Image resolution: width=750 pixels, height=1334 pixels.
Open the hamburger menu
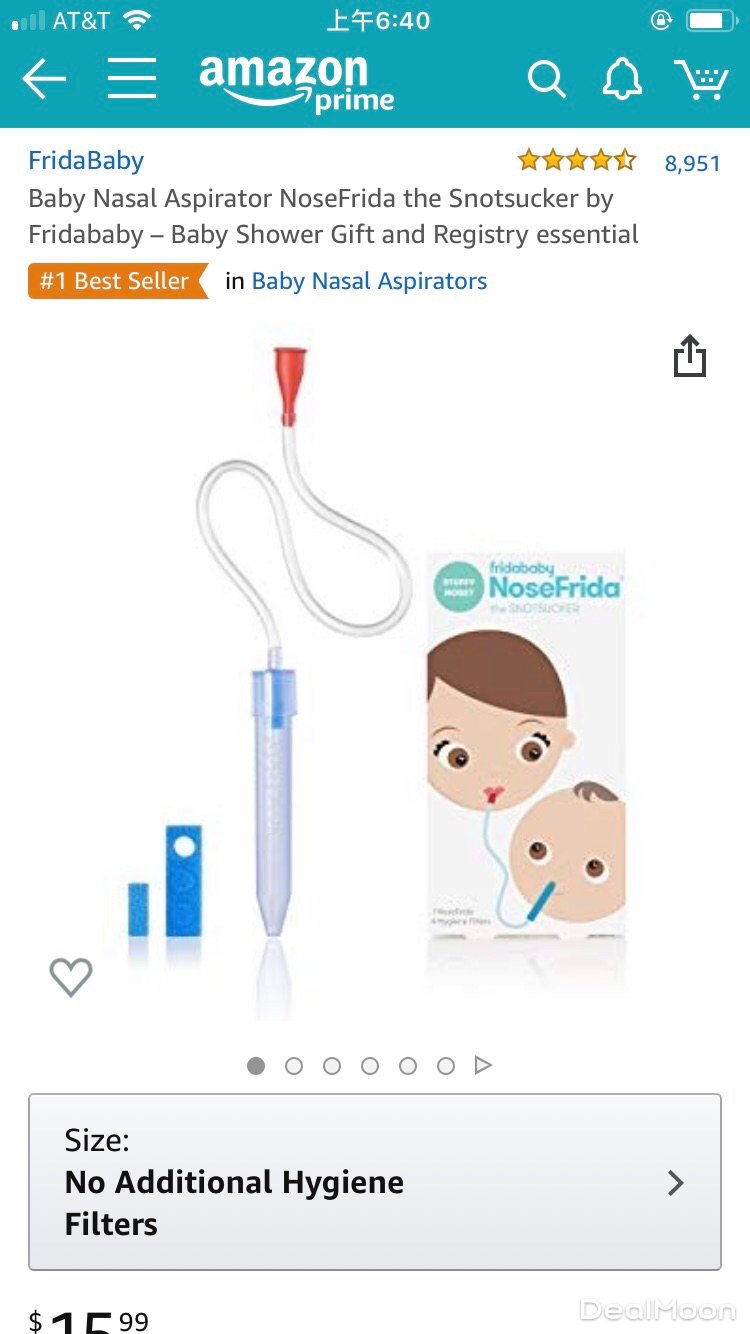coord(132,79)
